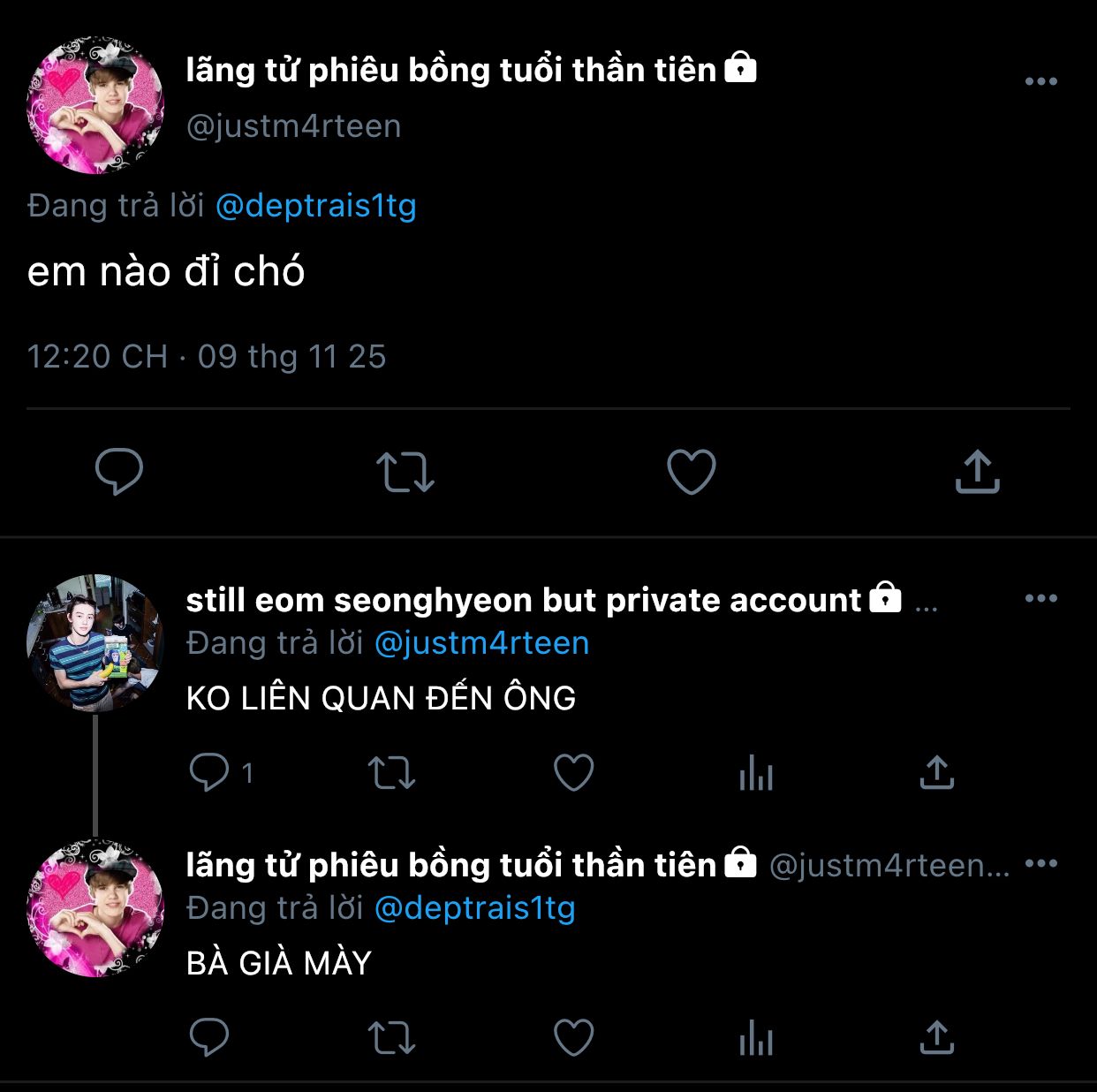Share the 'em nào đi chó' tweet
1097x1092 pixels.
click(x=977, y=471)
